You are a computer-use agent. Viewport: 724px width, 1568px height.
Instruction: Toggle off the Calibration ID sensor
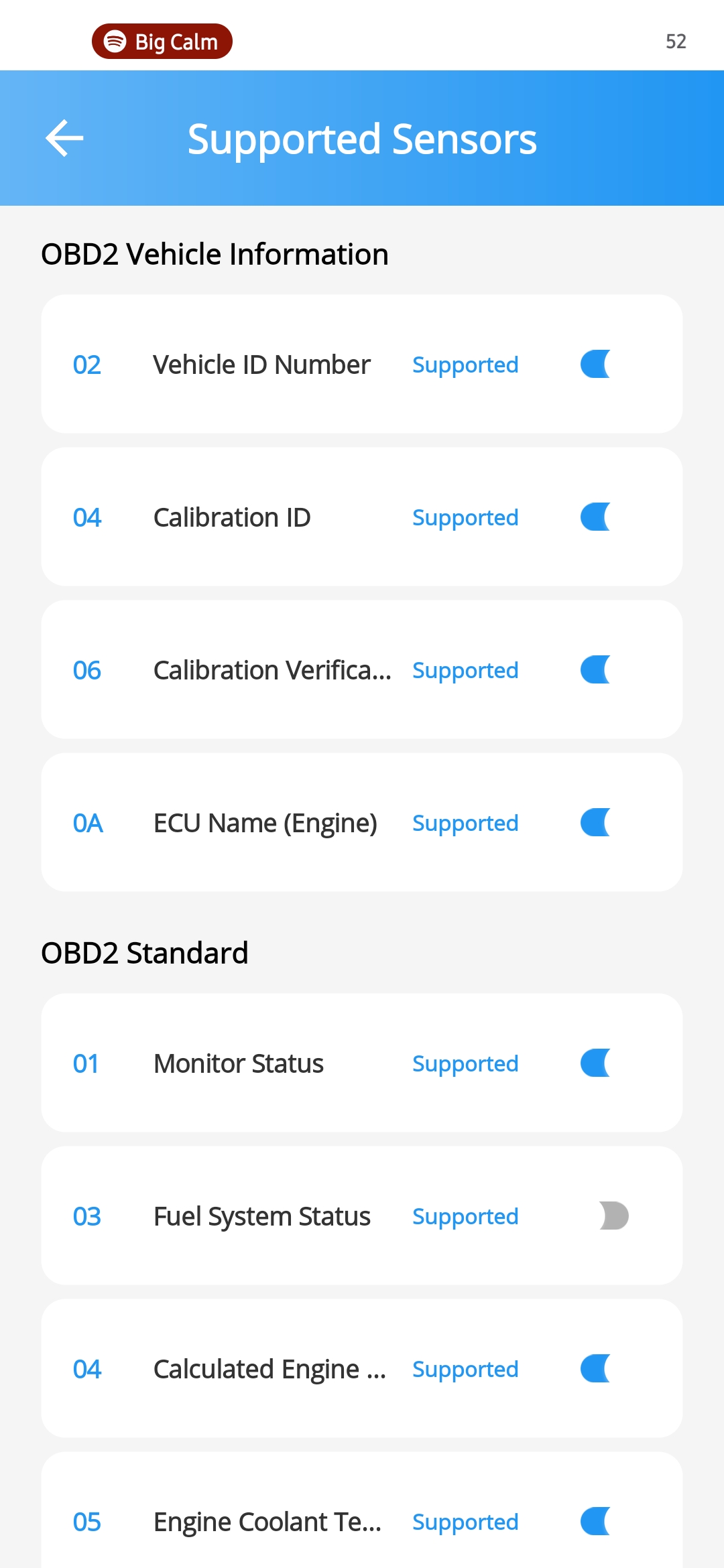(604, 517)
